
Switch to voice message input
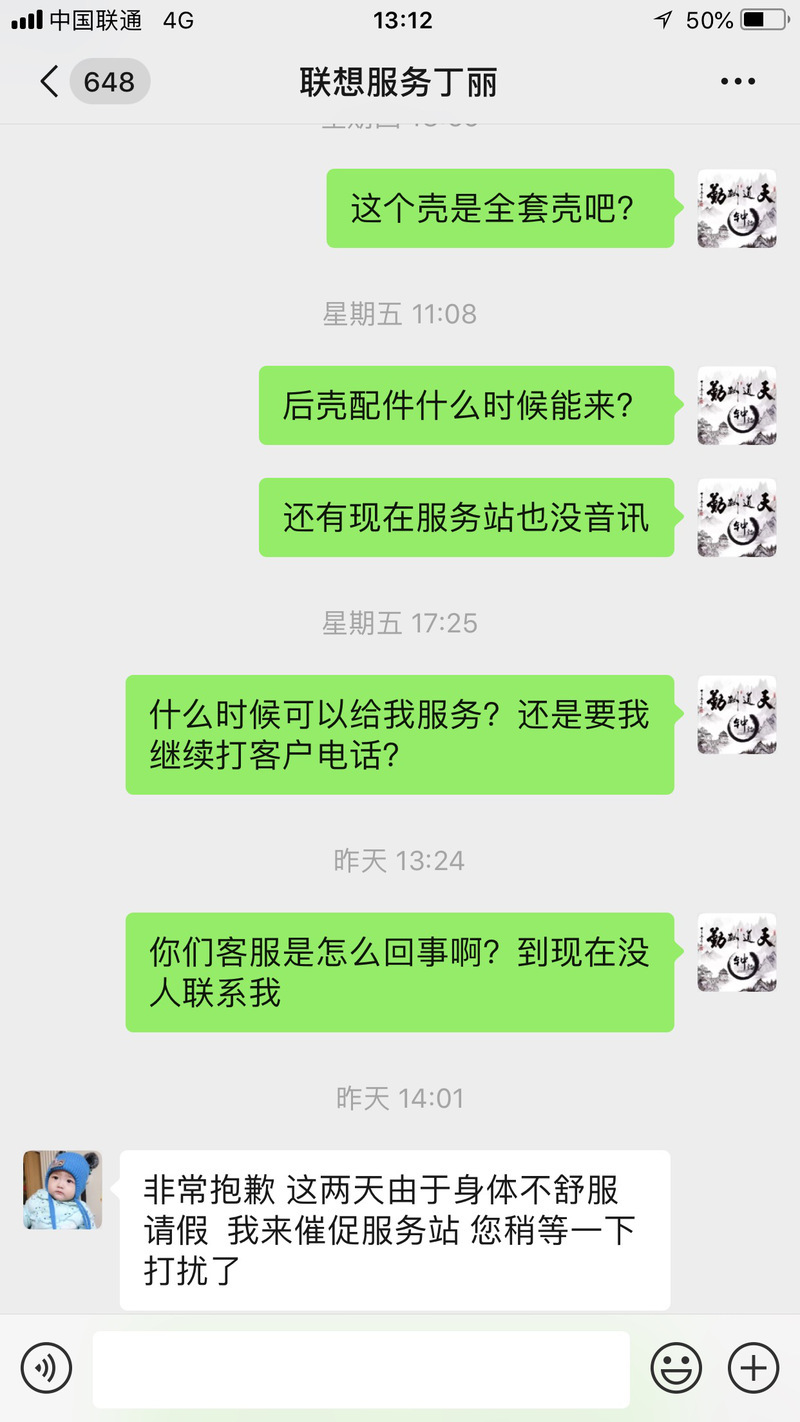46,1367
